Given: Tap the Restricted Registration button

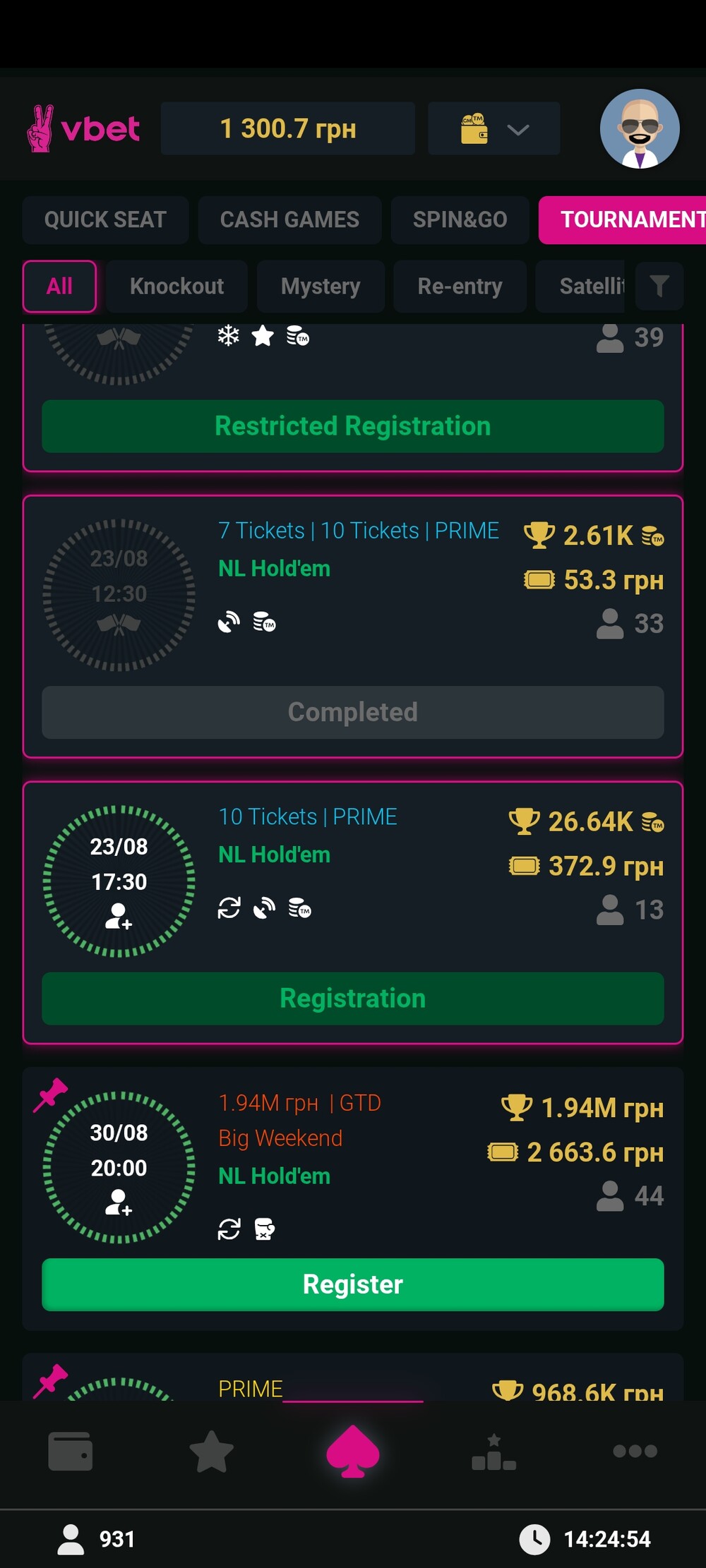Looking at the screenshot, I should pos(353,426).
